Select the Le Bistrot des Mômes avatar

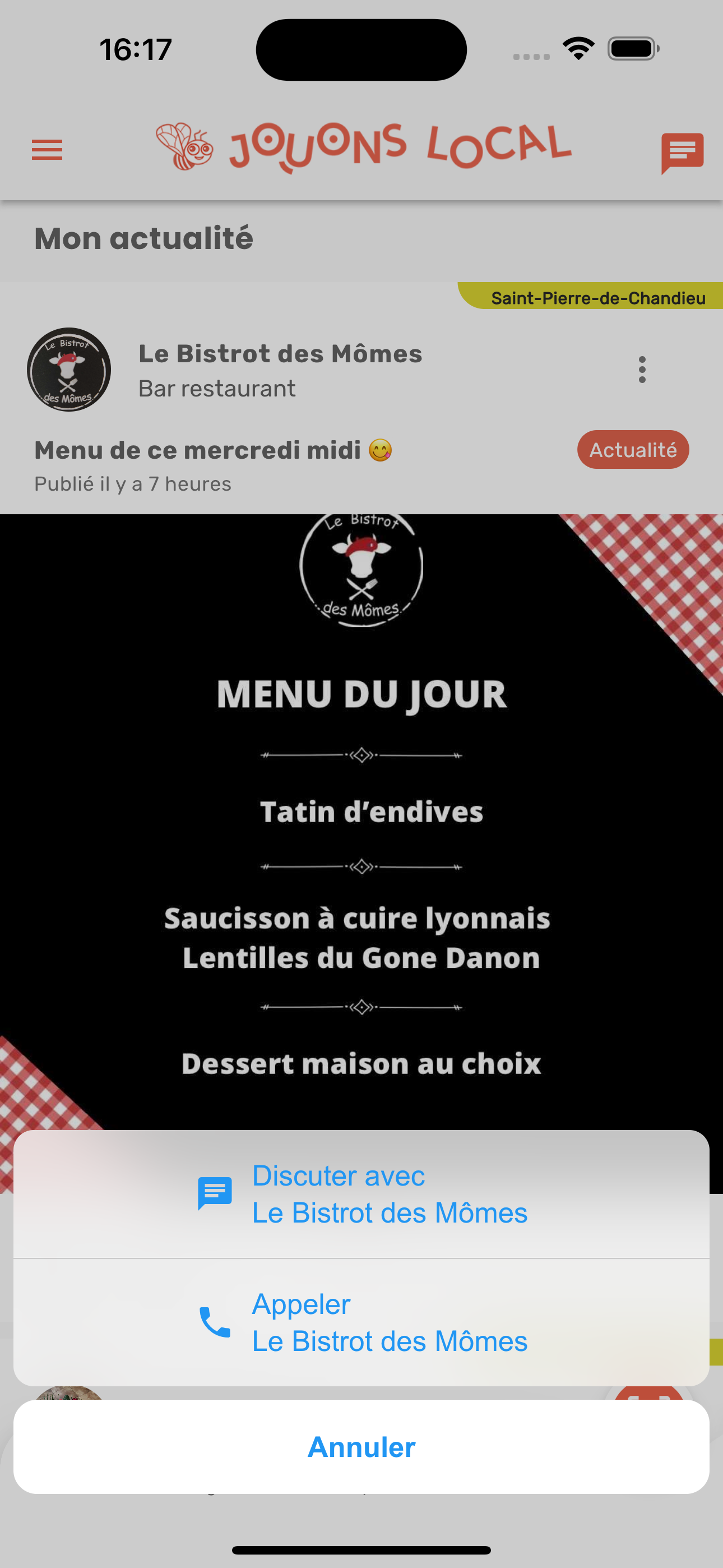[68, 370]
